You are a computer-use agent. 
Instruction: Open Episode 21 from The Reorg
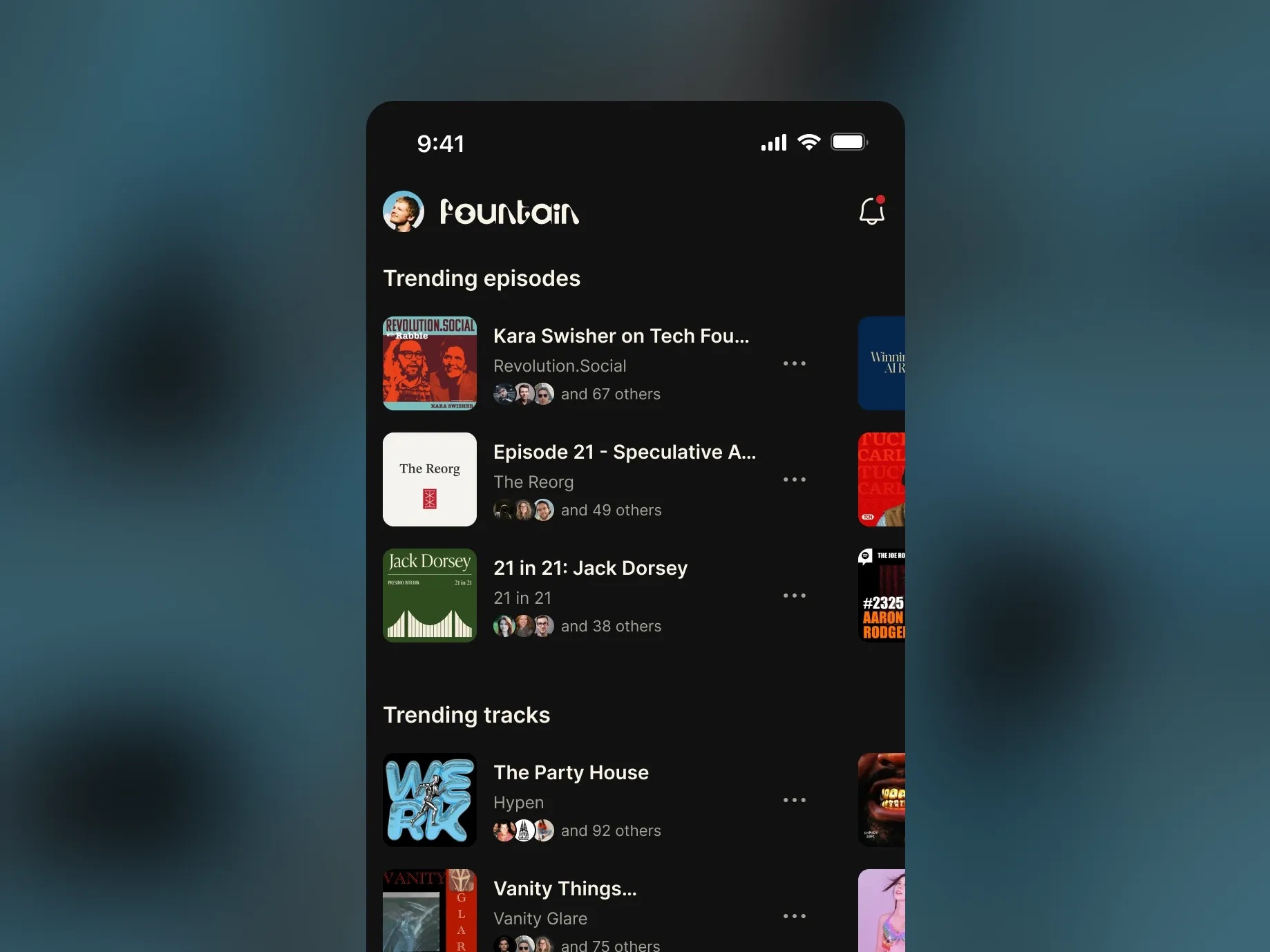coord(624,453)
